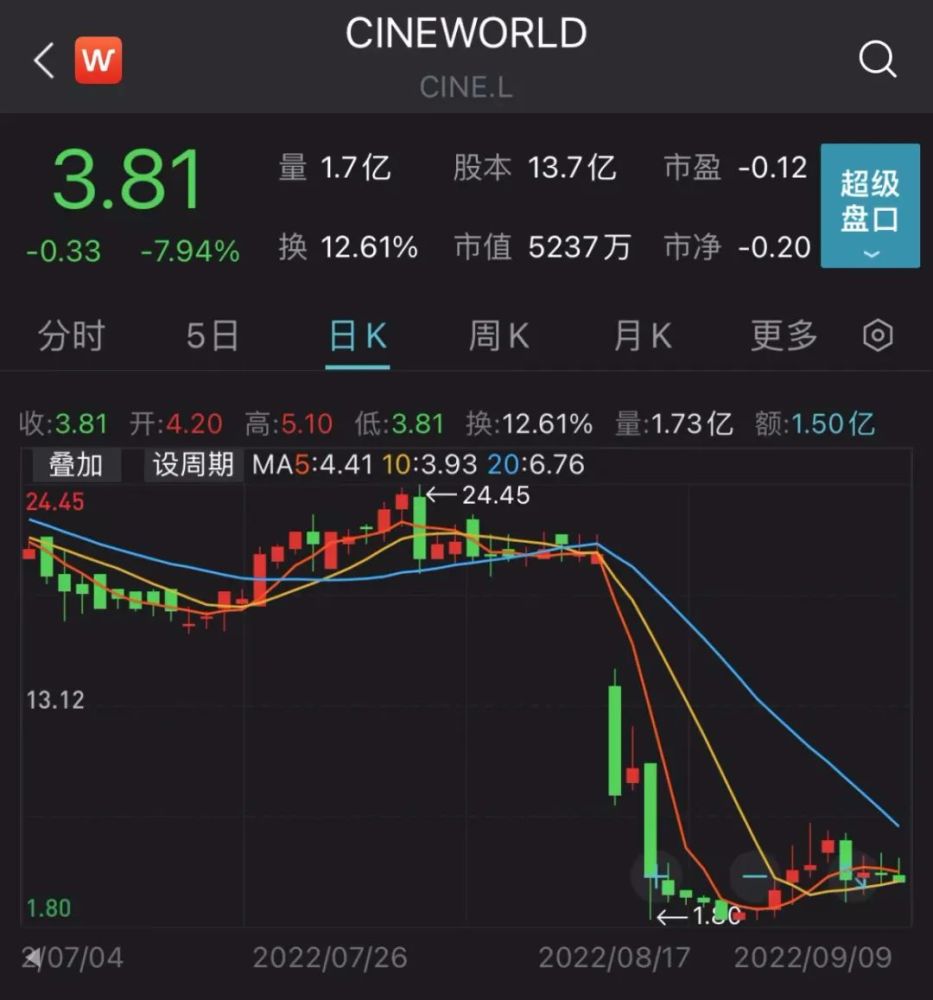Viewport: 933px width, 1000px height.
Task: Go back using the top-left arrow
Action: click(x=44, y=61)
